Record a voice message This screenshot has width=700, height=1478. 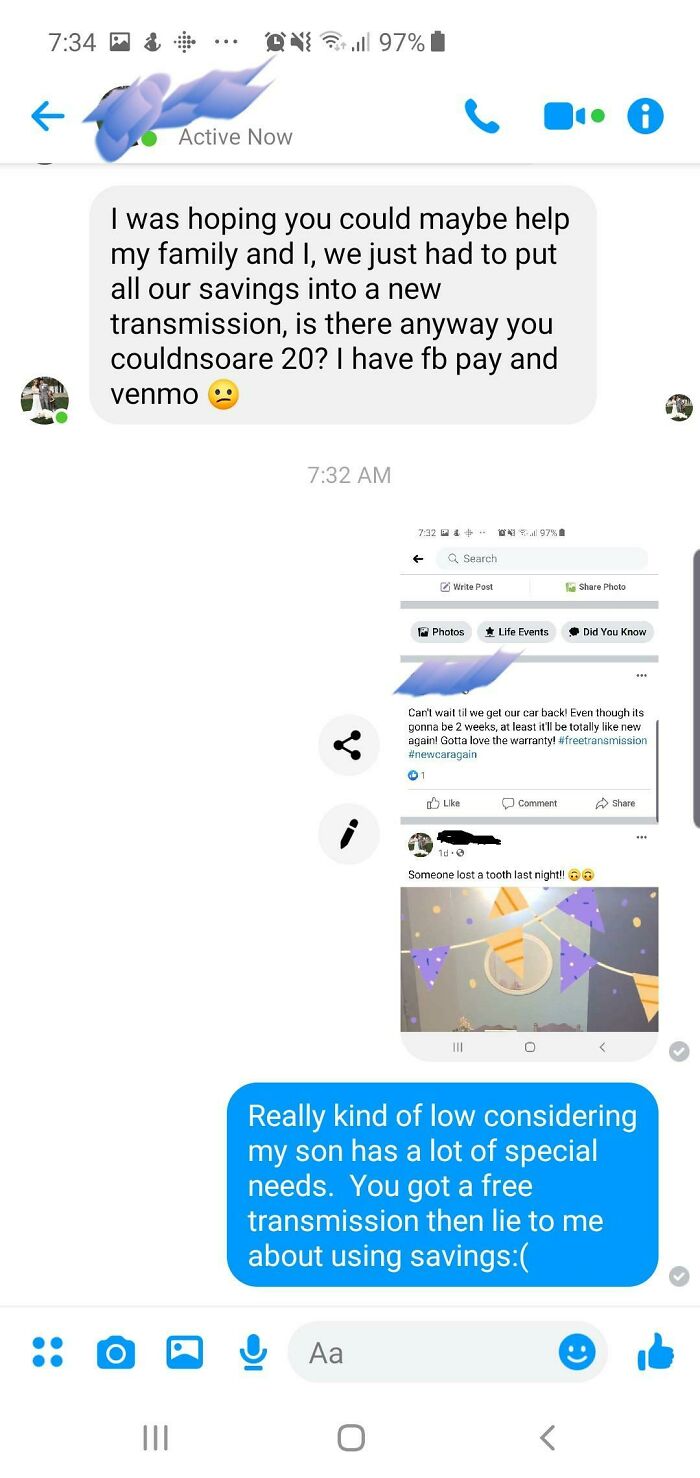pos(254,1352)
